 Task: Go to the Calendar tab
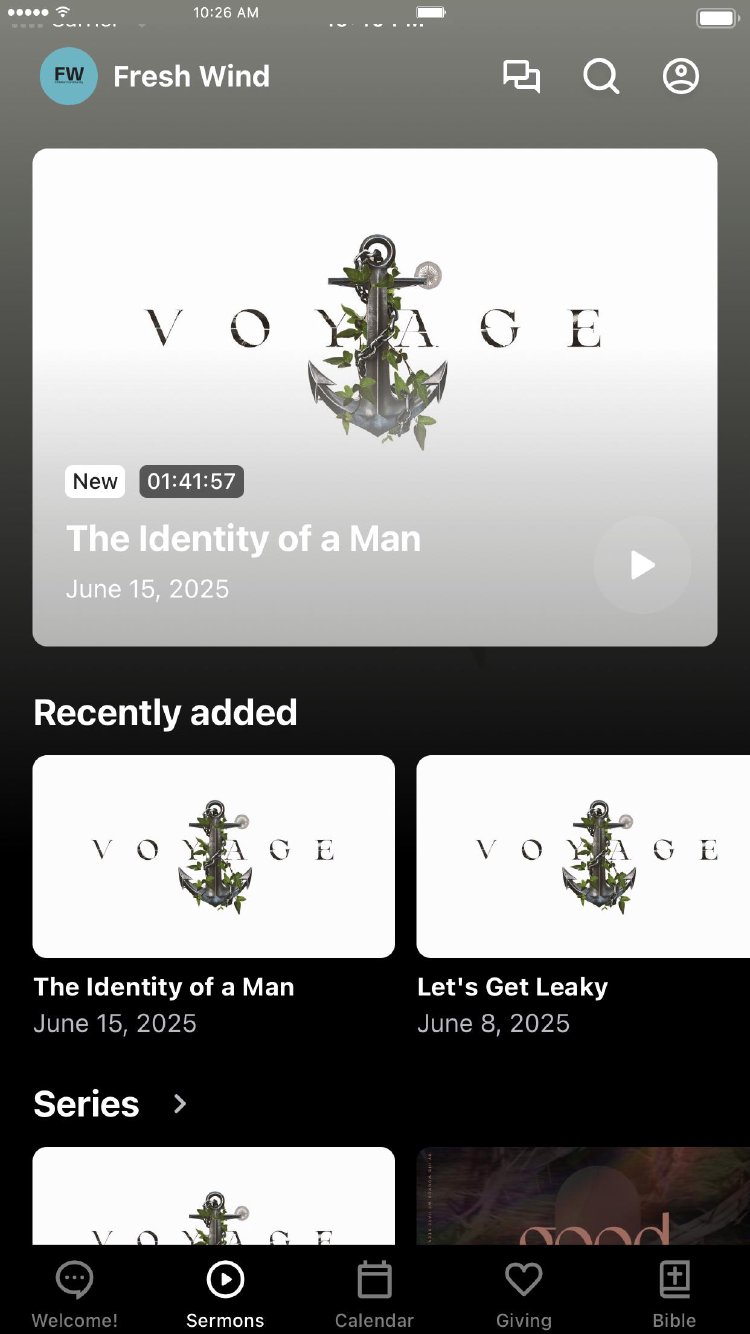click(x=374, y=1294)
